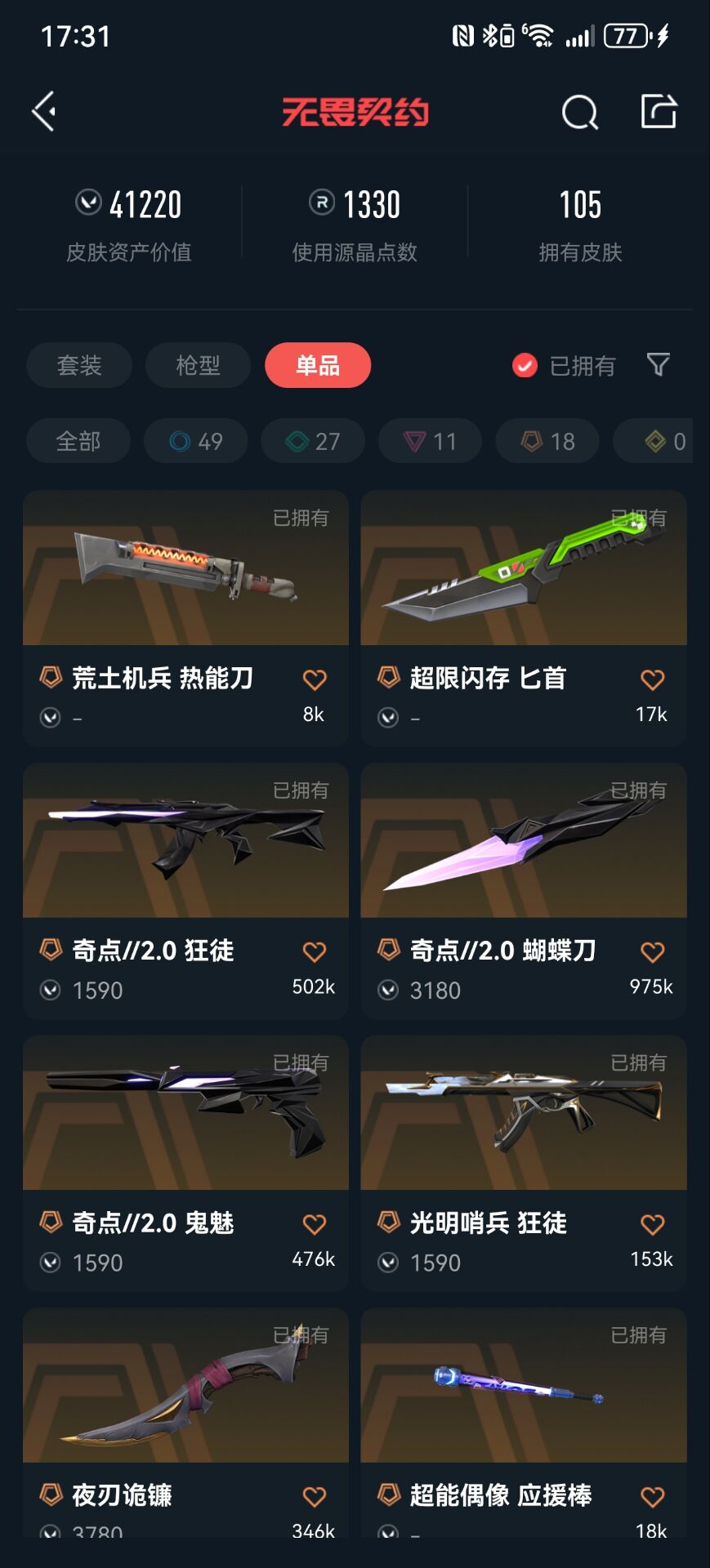
Task: Share this skin collection page
Action: pos(659,112)
